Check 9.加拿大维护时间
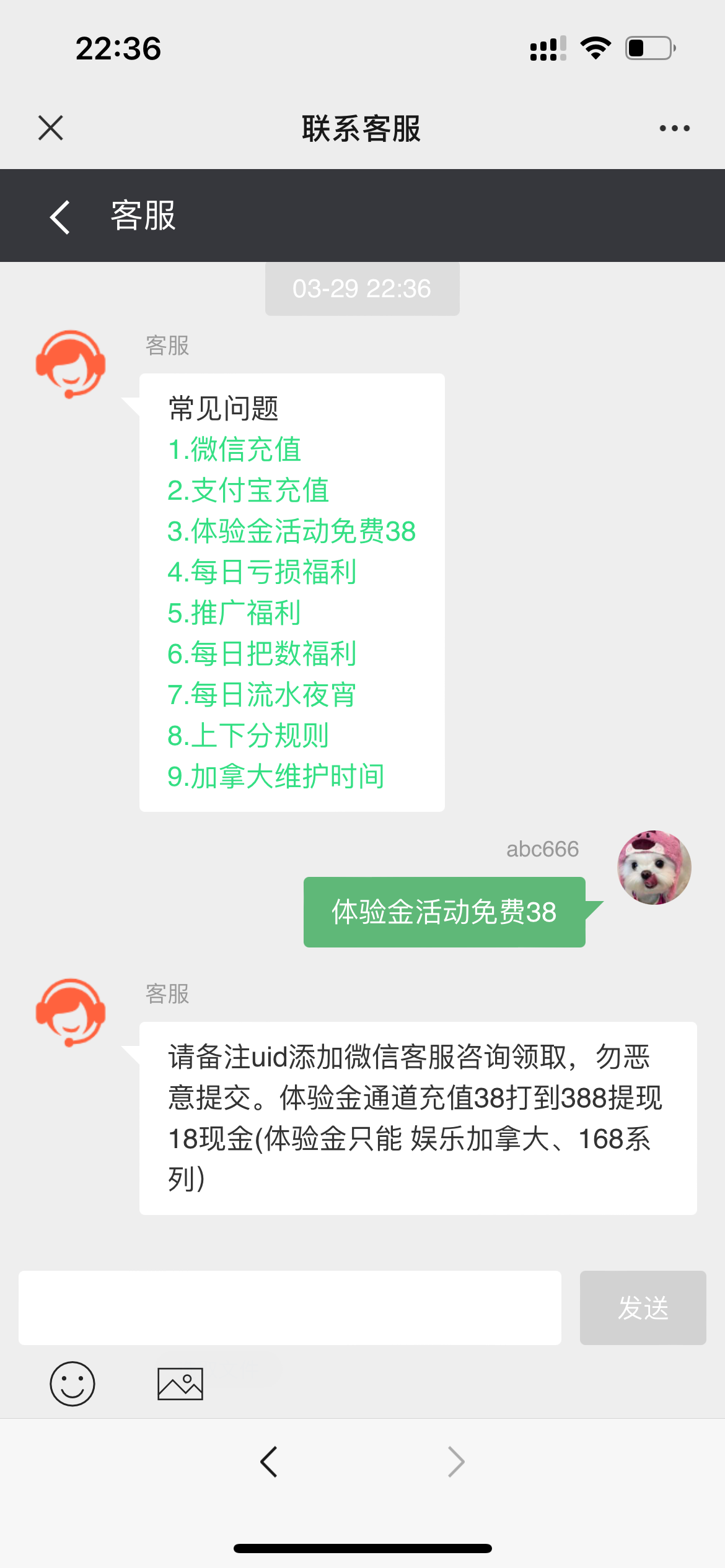The image size is (725, 1568). pyautogui.click(x=276, y=777)
